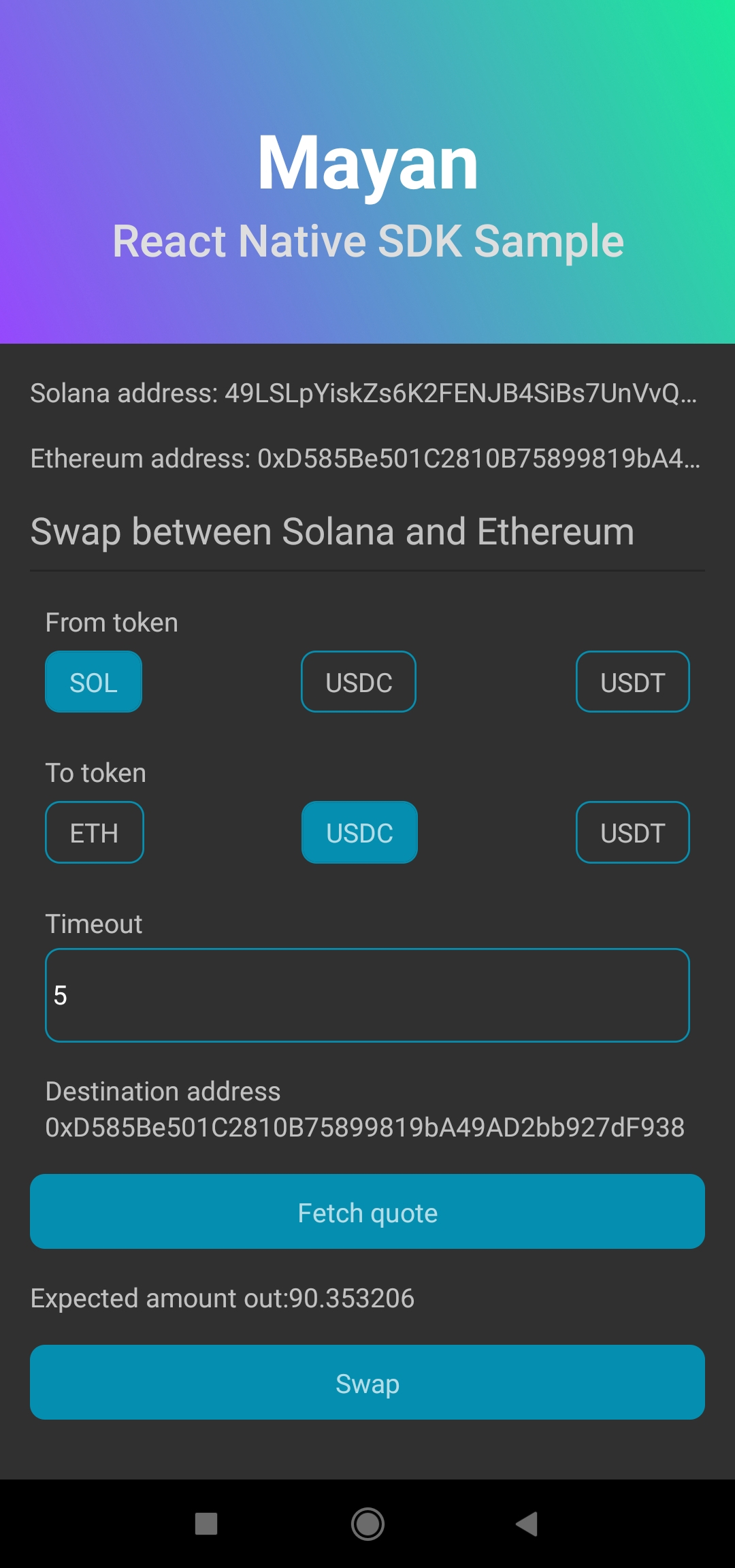This screenshot has height=1568, width=735.
Task: Tap the Fetch quote button
Action: (x=367, y=1211)
